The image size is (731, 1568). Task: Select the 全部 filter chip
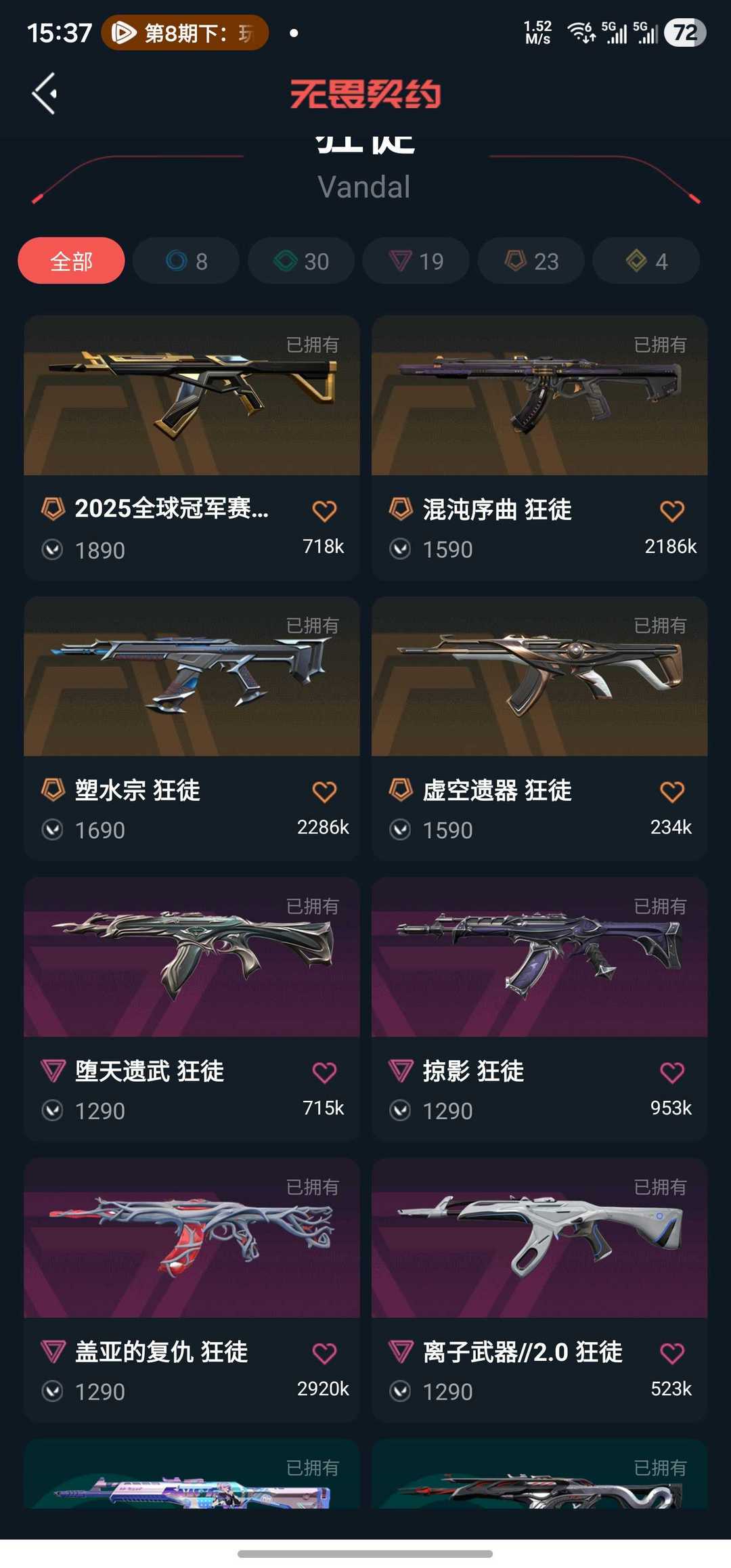(x=71, y=261)
